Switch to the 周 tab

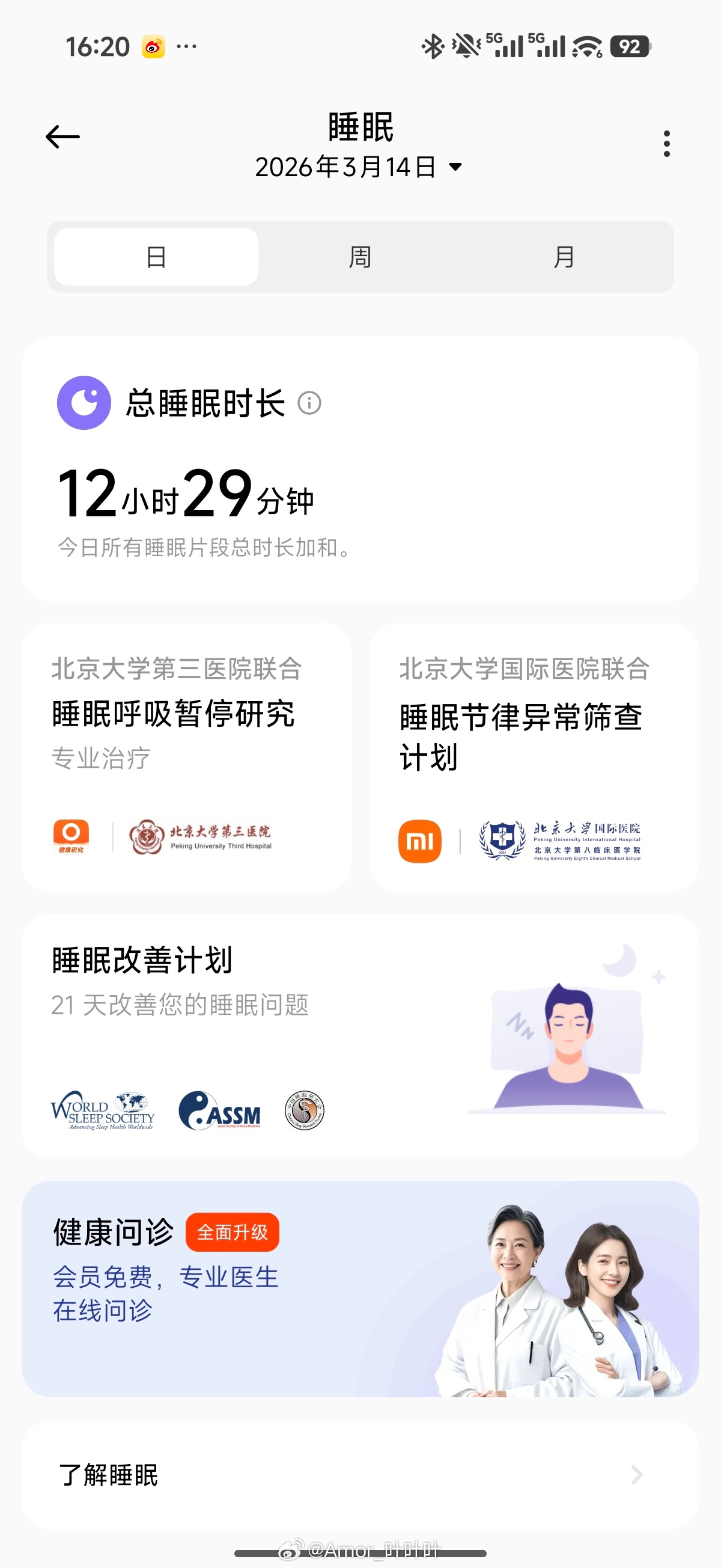[360, 256]
